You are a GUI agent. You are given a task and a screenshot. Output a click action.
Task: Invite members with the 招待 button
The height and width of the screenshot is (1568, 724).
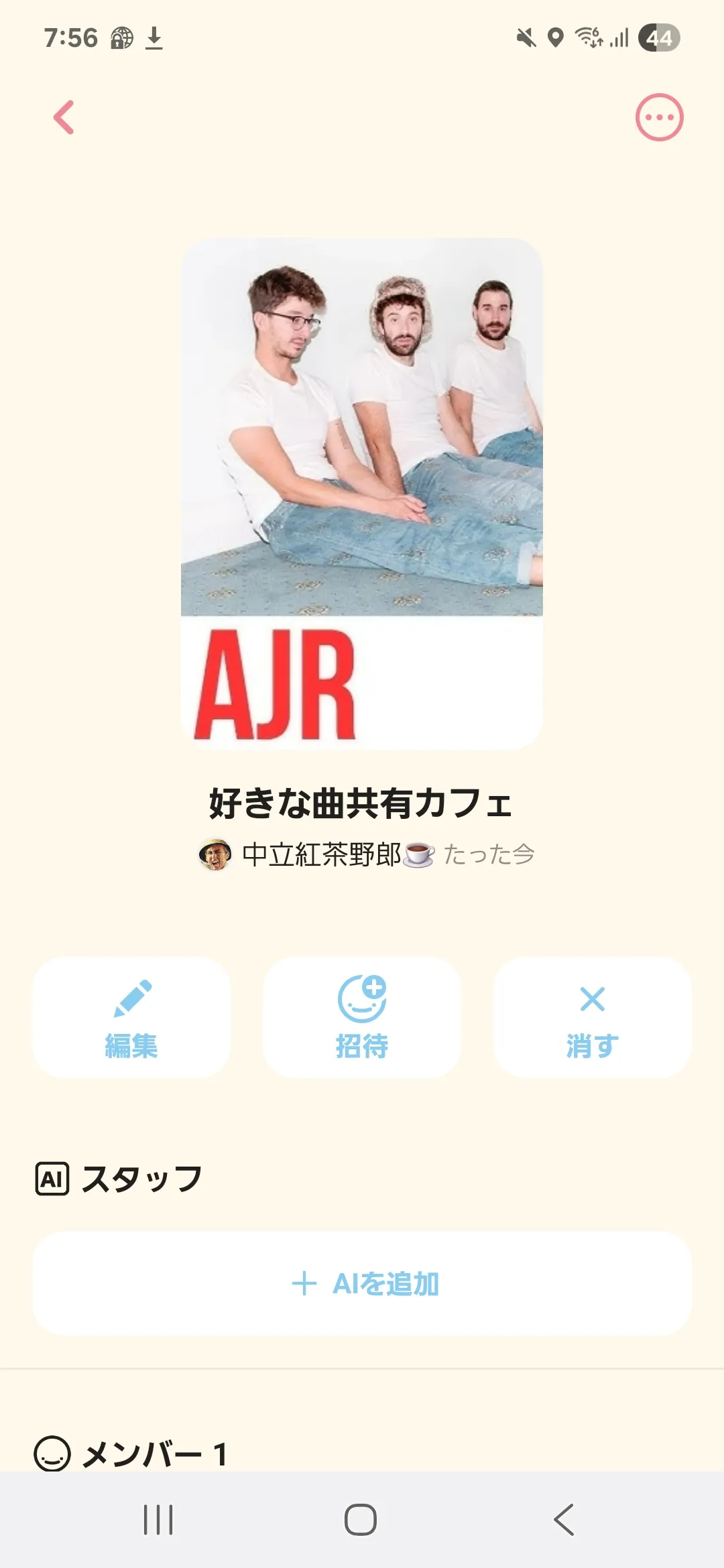point(362,1017)
